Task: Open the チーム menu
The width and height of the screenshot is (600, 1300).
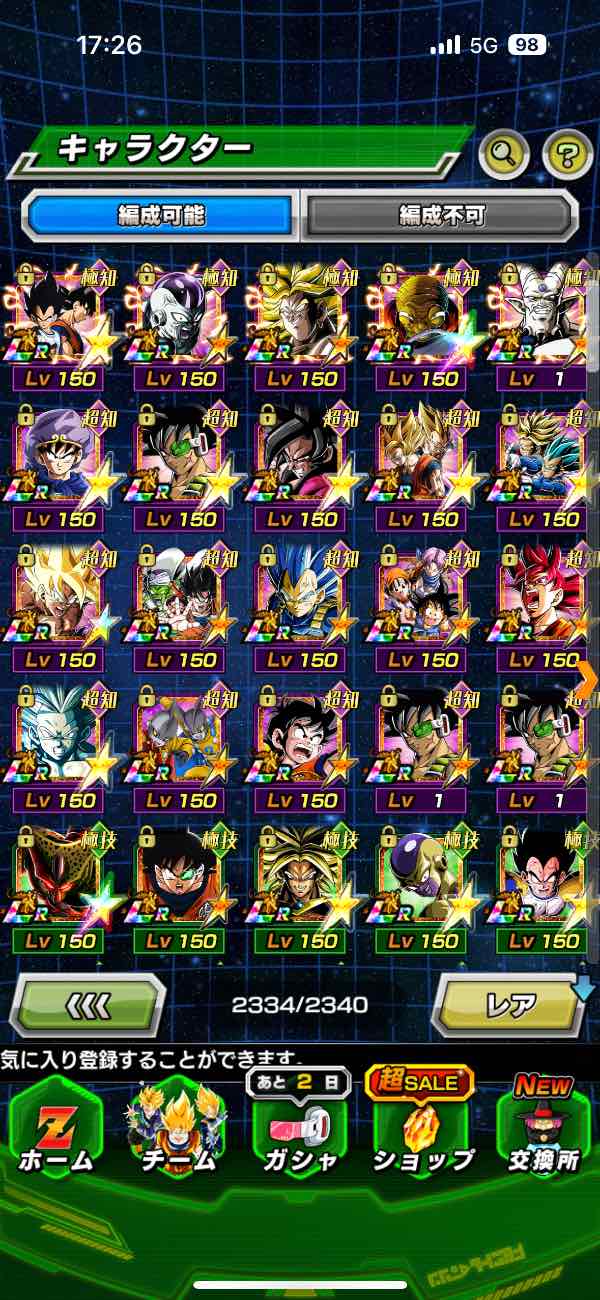Action: coord(177,1125)
